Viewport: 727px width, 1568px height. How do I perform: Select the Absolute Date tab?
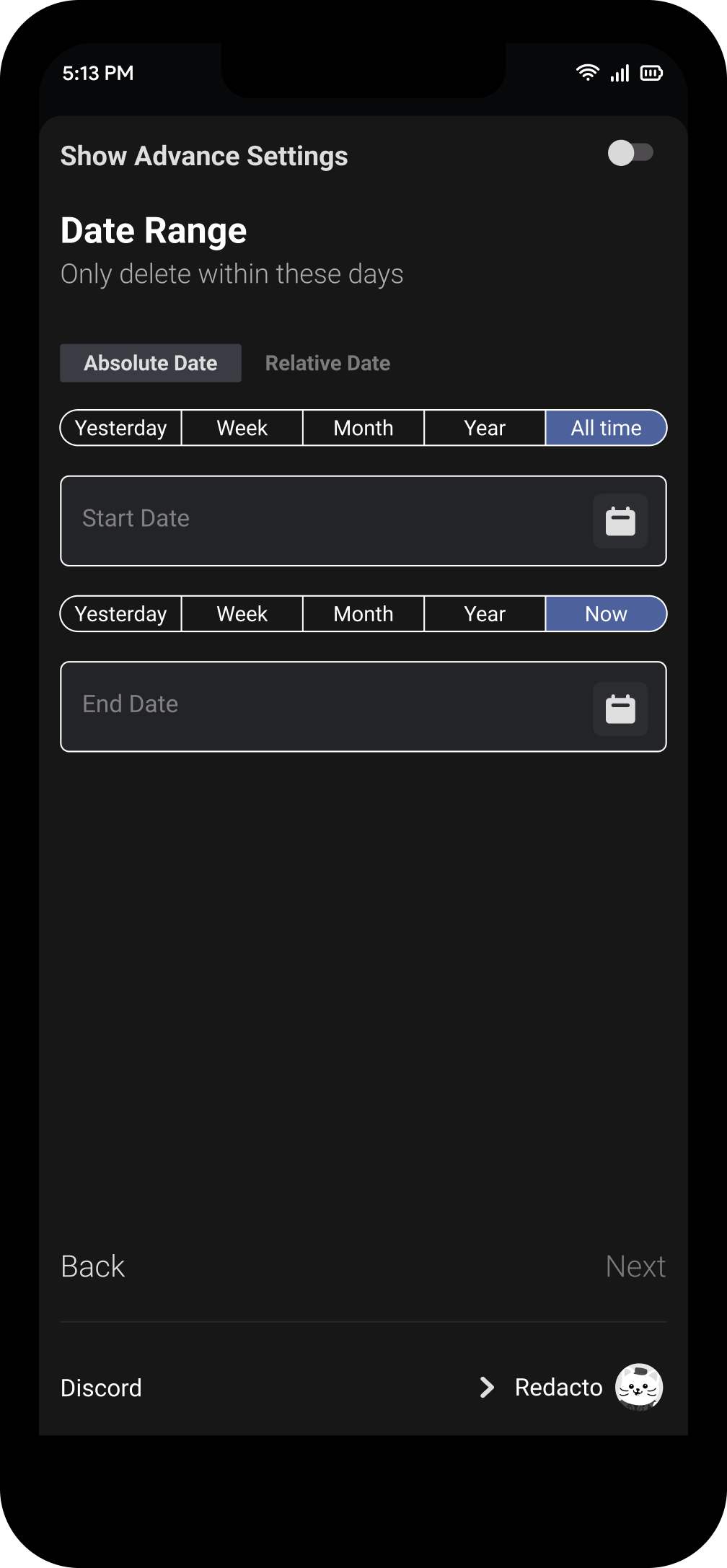click(x=151, y=363)
